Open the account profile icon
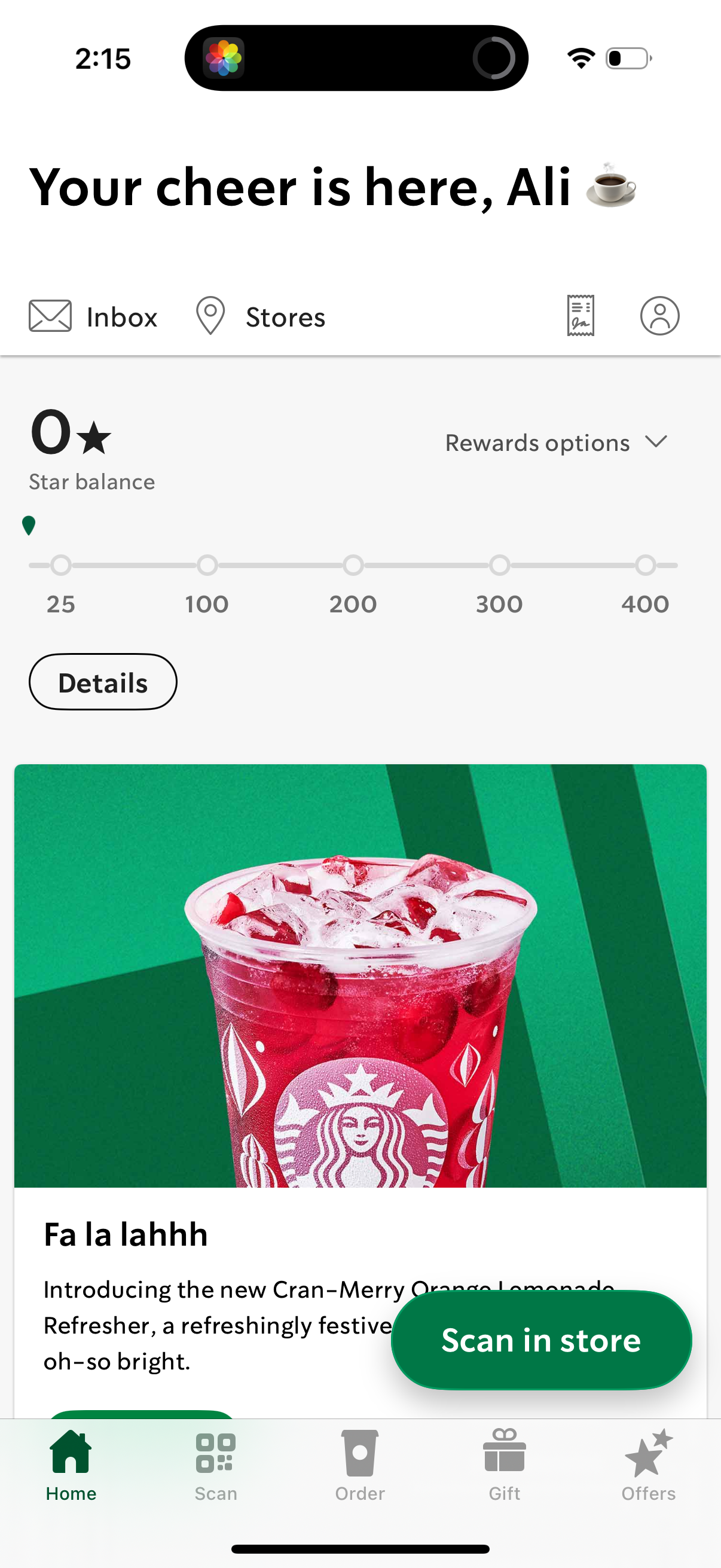Image resolution: width=721 pixels, height=1568 pixels. coord(658,316)
